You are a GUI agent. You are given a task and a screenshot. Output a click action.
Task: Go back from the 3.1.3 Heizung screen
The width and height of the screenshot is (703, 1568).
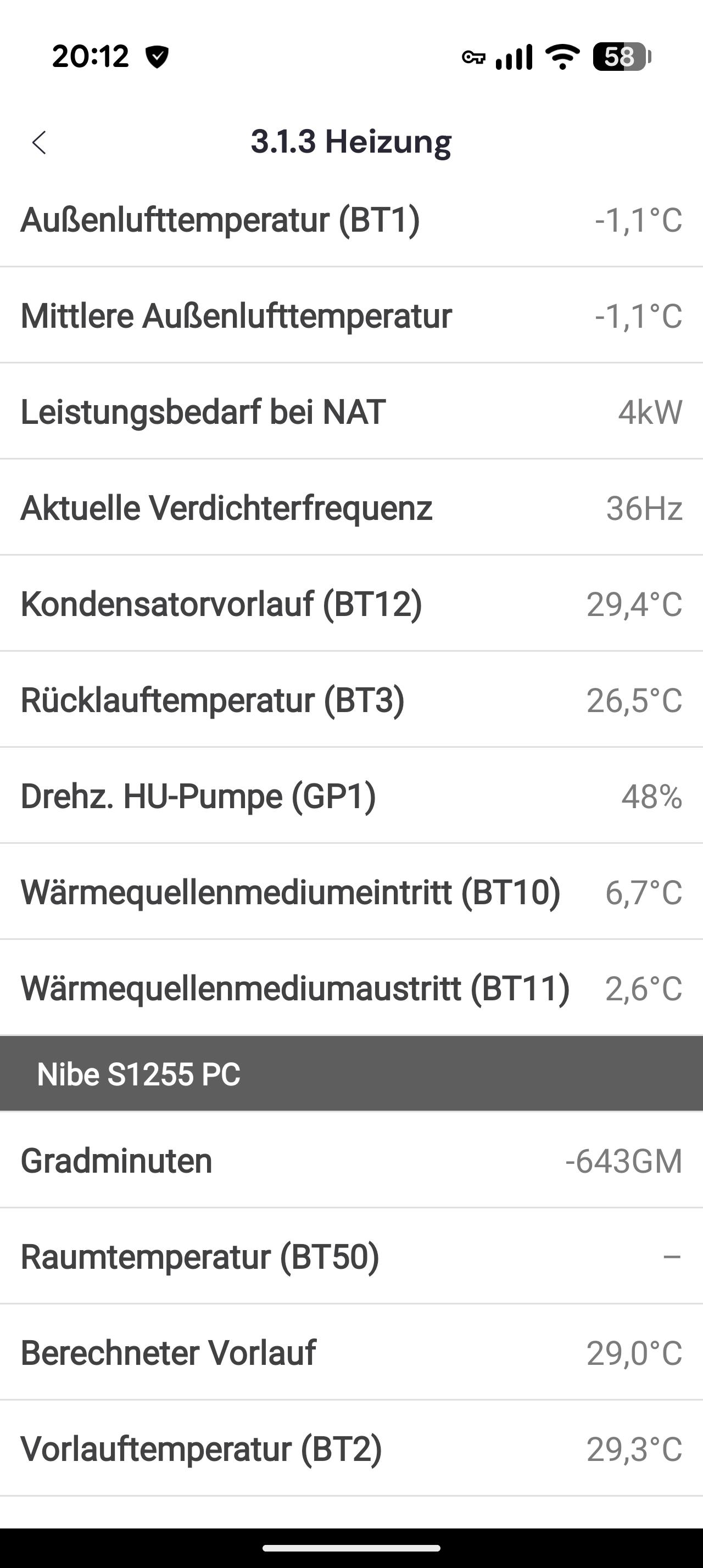(39, 143)
